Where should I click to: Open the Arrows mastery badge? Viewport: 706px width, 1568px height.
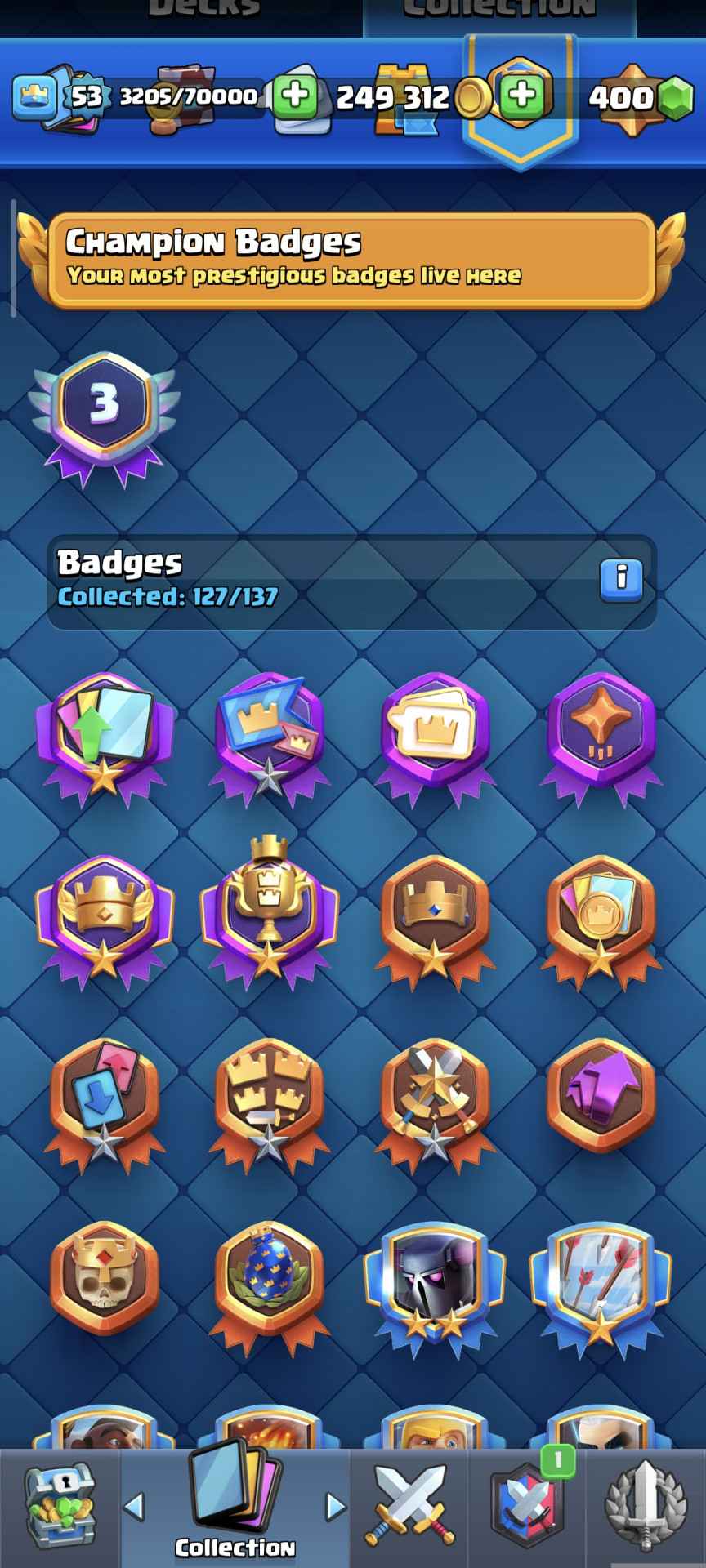click(601, 1284)
